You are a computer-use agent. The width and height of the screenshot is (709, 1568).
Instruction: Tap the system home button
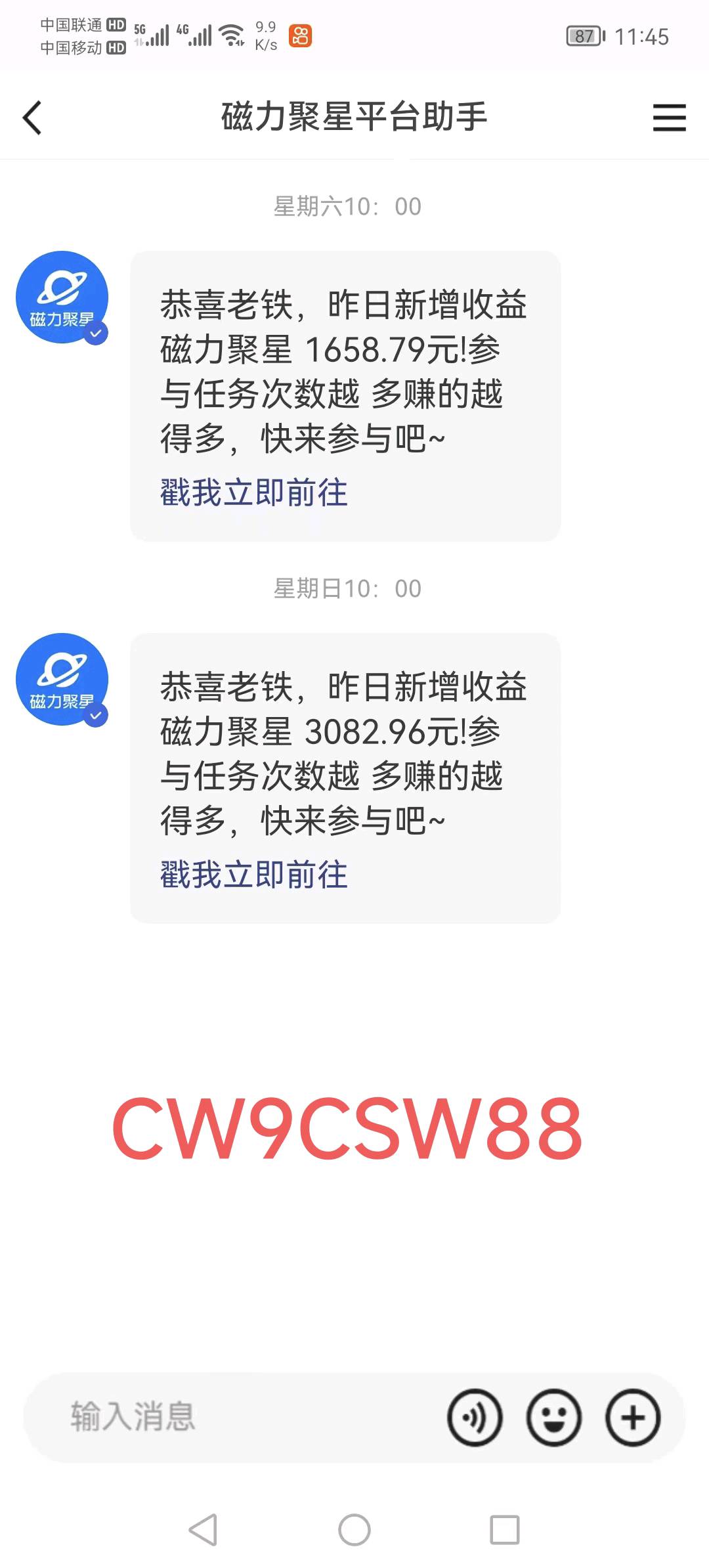click(354, 1530)
